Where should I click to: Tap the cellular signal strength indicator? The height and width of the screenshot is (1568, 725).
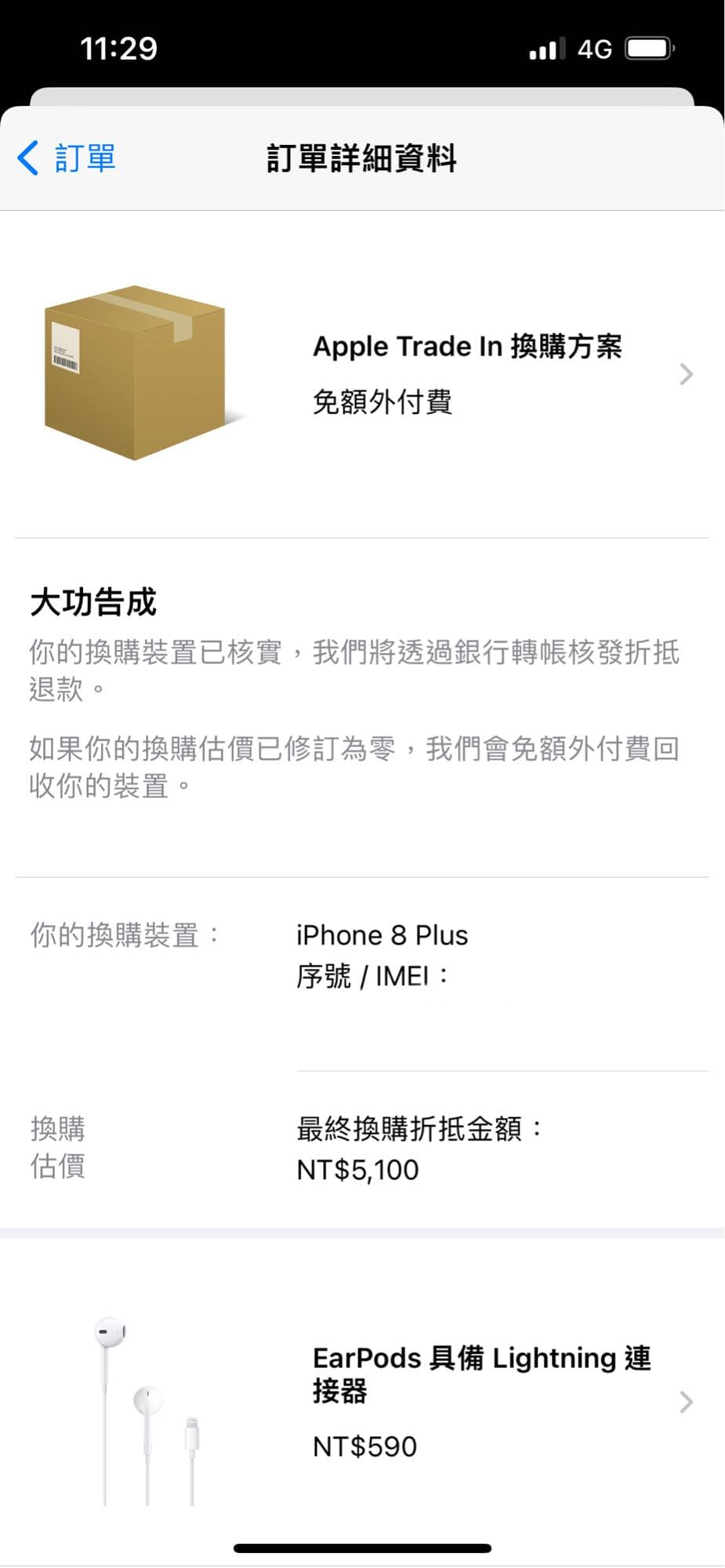pos(546,49)
